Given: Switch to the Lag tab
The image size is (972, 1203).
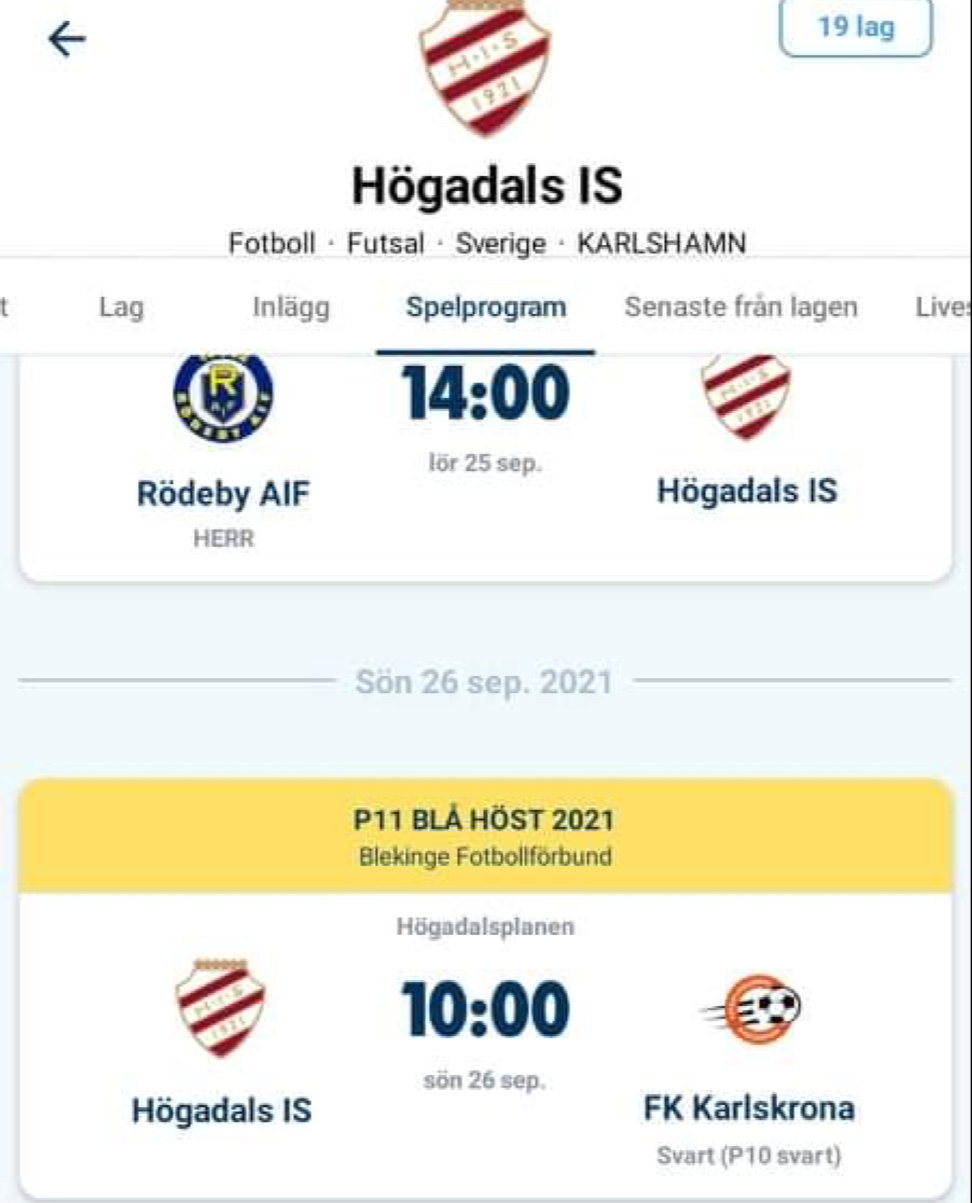Looking at the screenshot, I should pyautogui.click(x=121, y=308).
